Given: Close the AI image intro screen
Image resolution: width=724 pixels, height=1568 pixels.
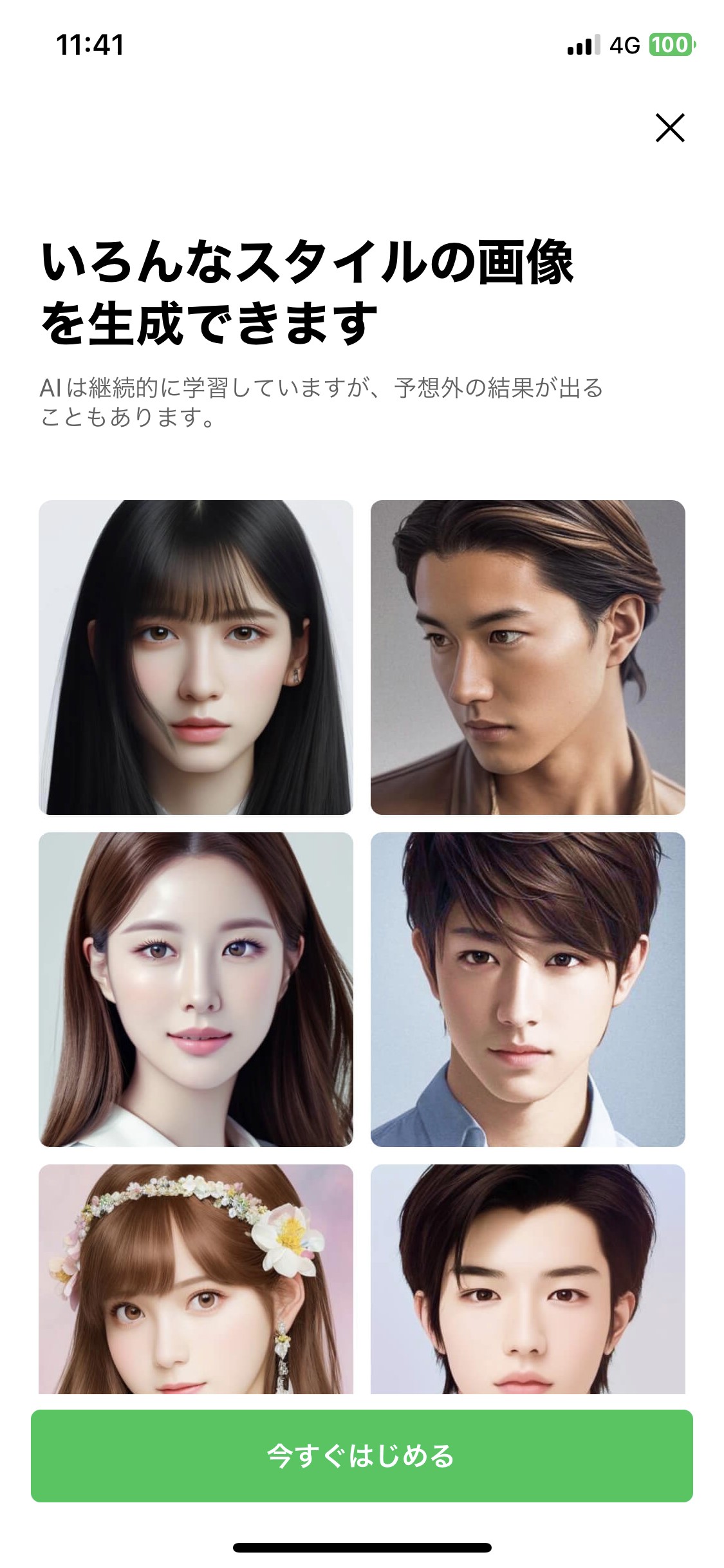Looking at the screenshot, I should coord(669,127).
